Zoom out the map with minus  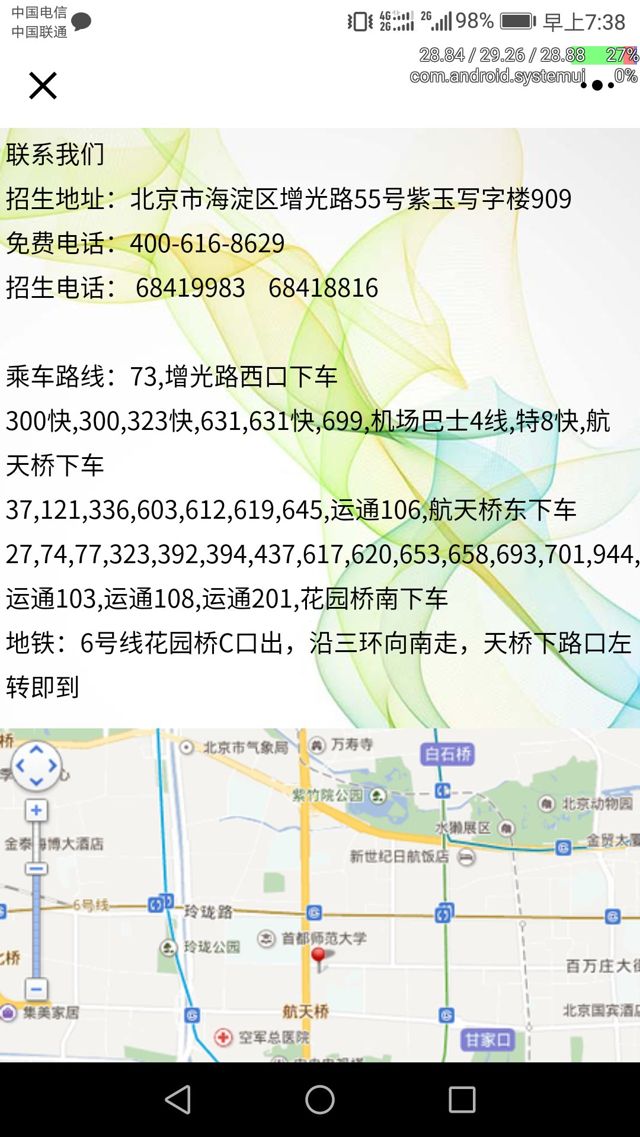(x=36, y=989)
